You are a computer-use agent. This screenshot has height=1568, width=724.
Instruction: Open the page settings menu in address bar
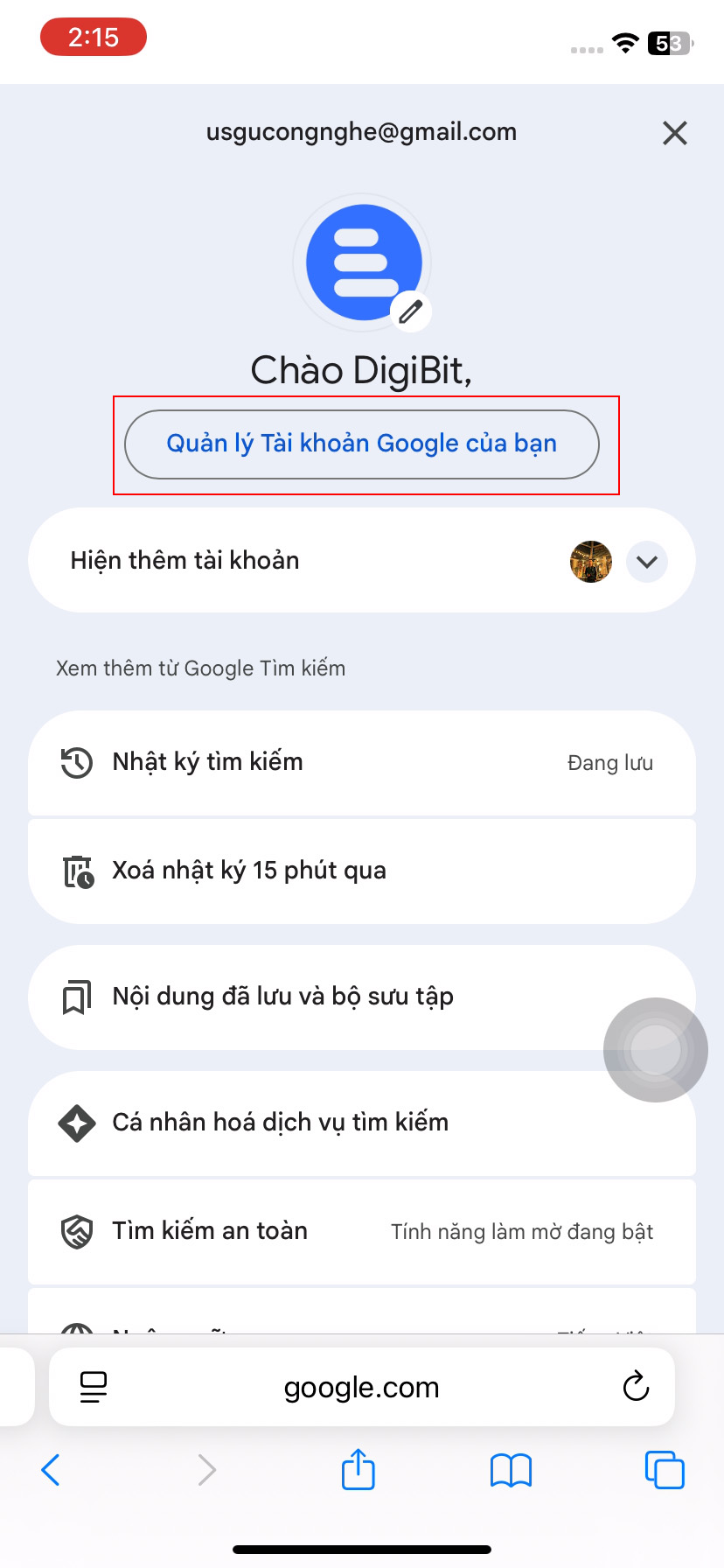coord(93,1387)
